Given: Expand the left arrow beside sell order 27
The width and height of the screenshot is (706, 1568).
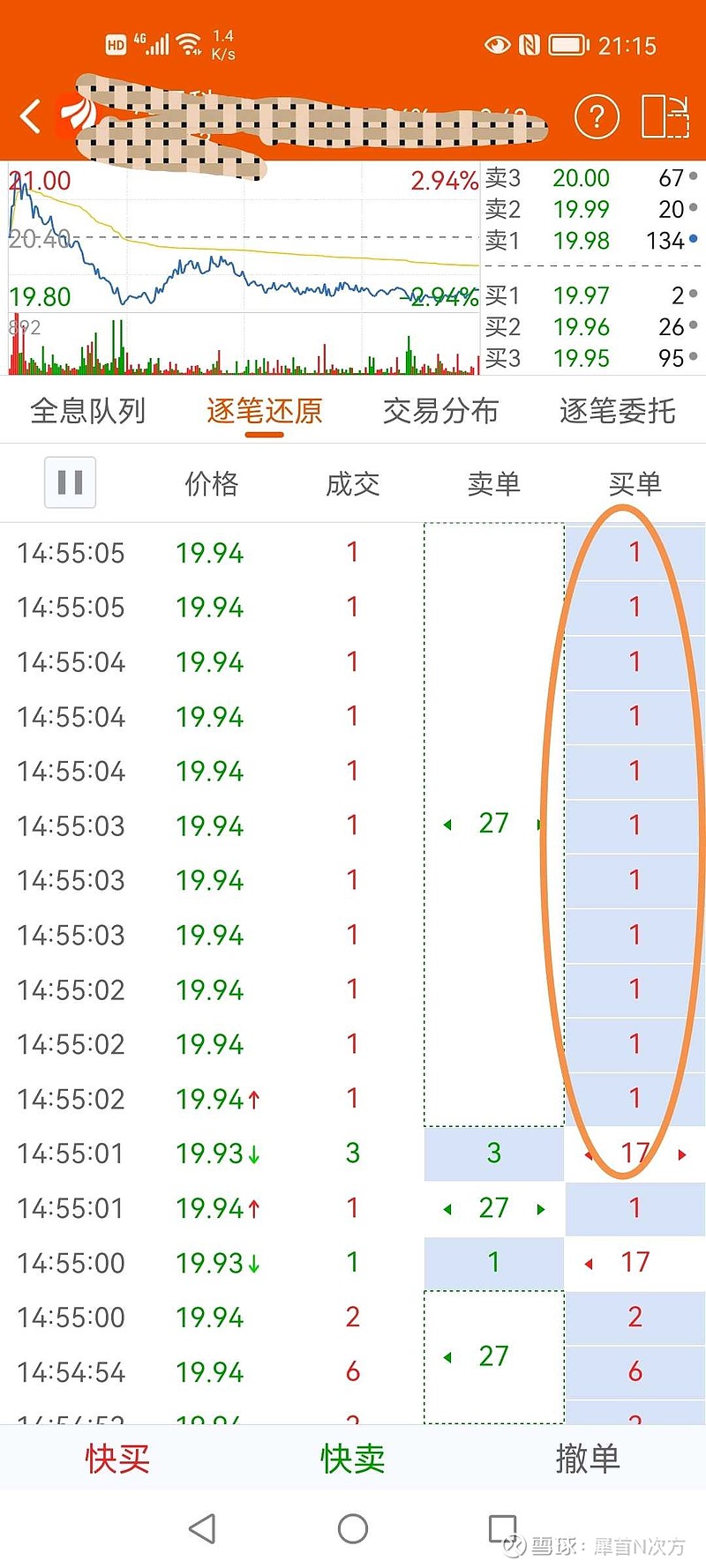Looking at the screenshot, I should [x=449, y=825].
